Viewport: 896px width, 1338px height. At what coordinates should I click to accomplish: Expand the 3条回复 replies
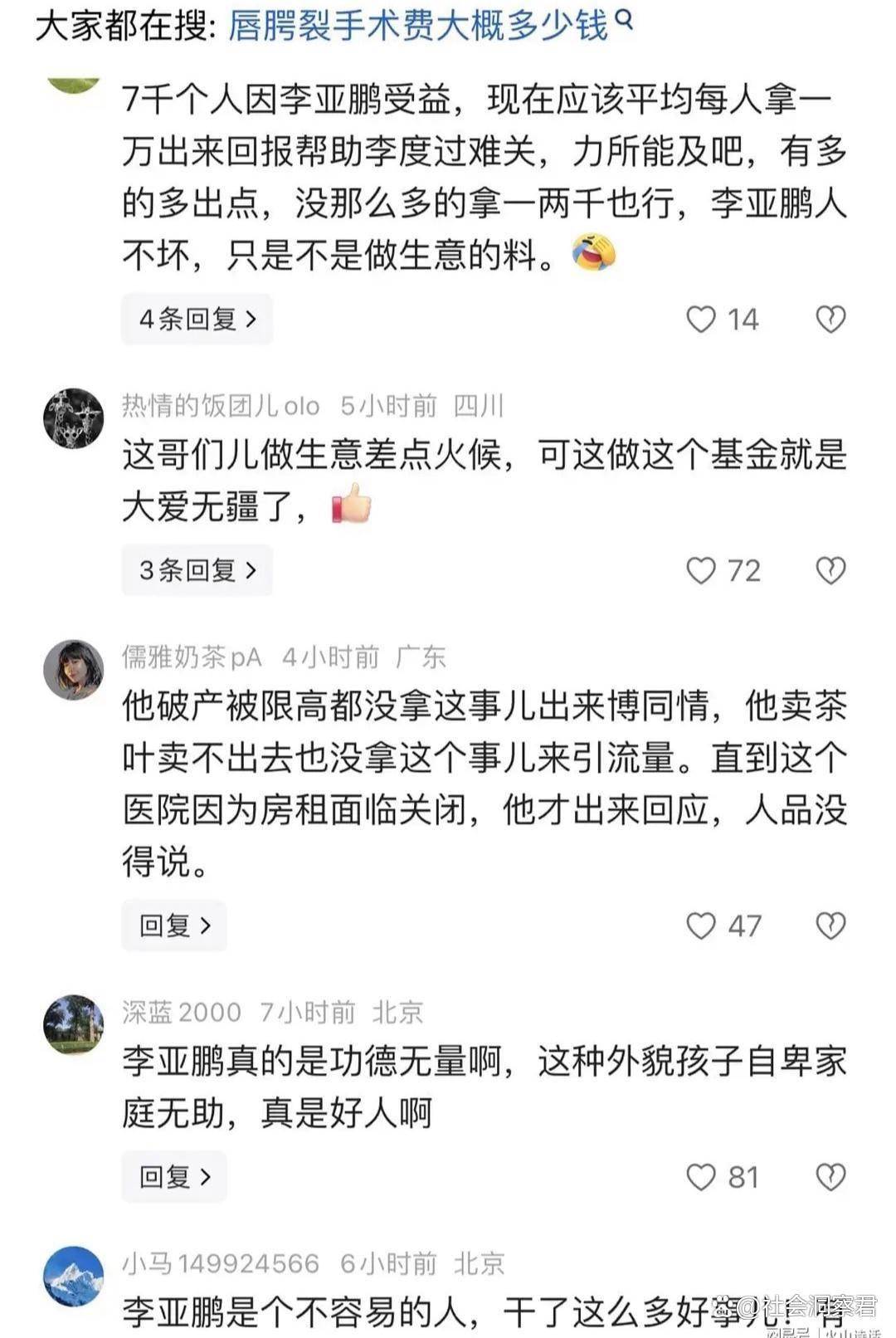coord(197,570)
